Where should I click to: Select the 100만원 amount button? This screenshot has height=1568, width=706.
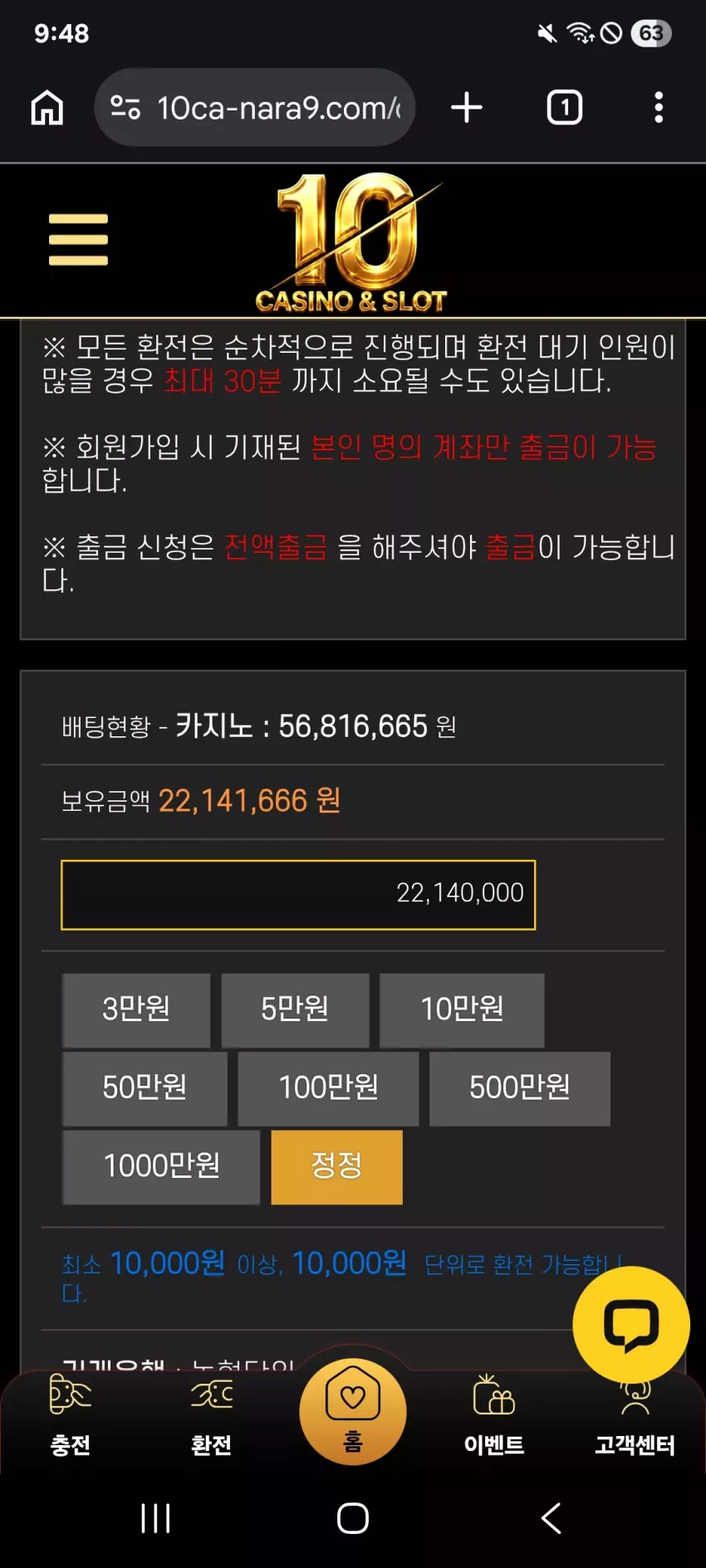328,1088
